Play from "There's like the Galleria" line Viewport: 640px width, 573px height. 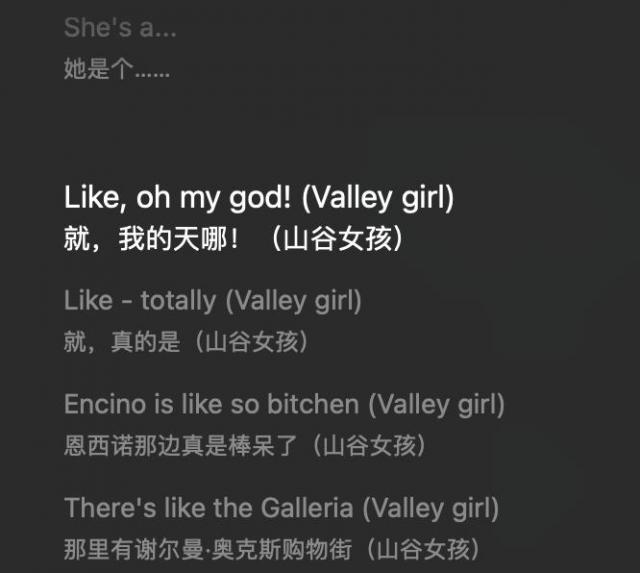pyautogui.click(x=281, y=508)
